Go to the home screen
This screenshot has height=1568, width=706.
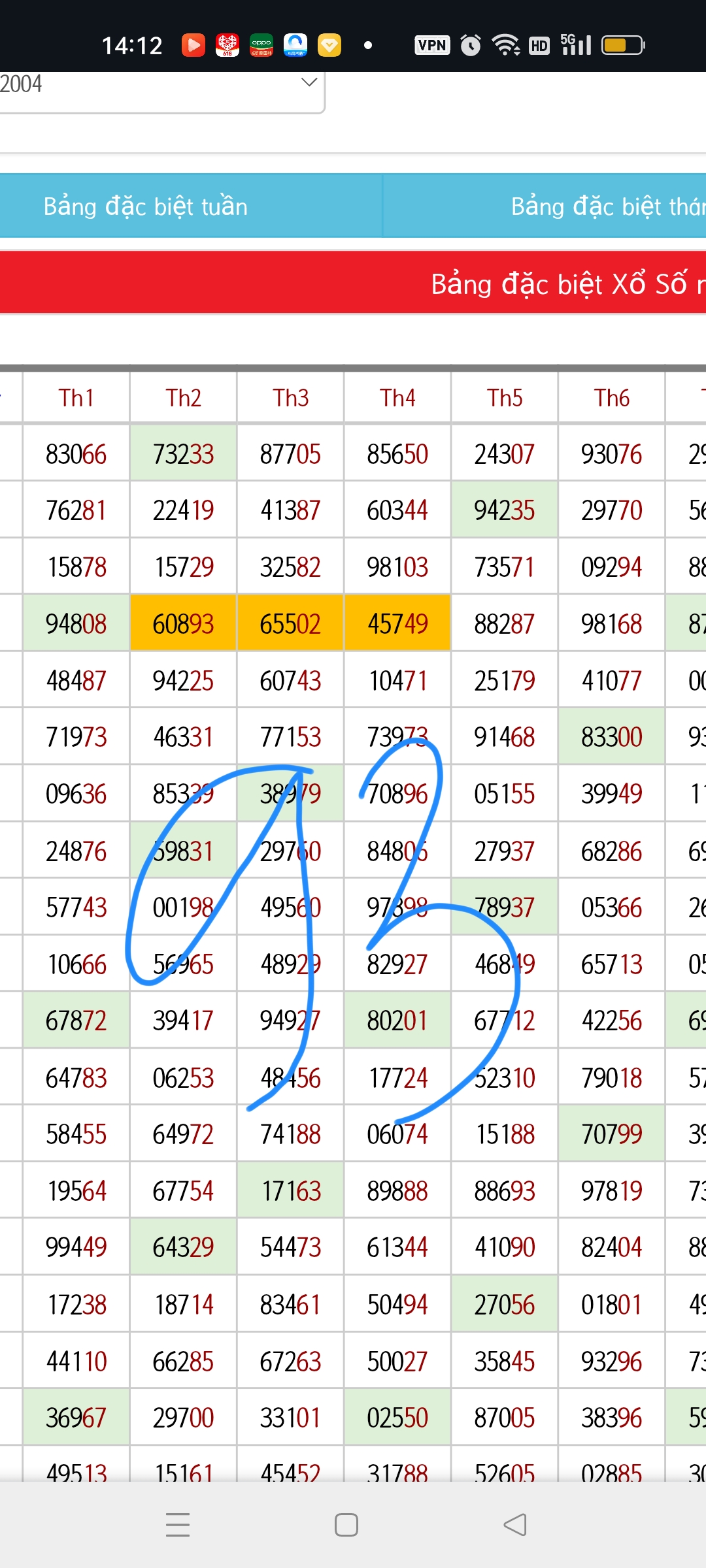(346, 1525)
